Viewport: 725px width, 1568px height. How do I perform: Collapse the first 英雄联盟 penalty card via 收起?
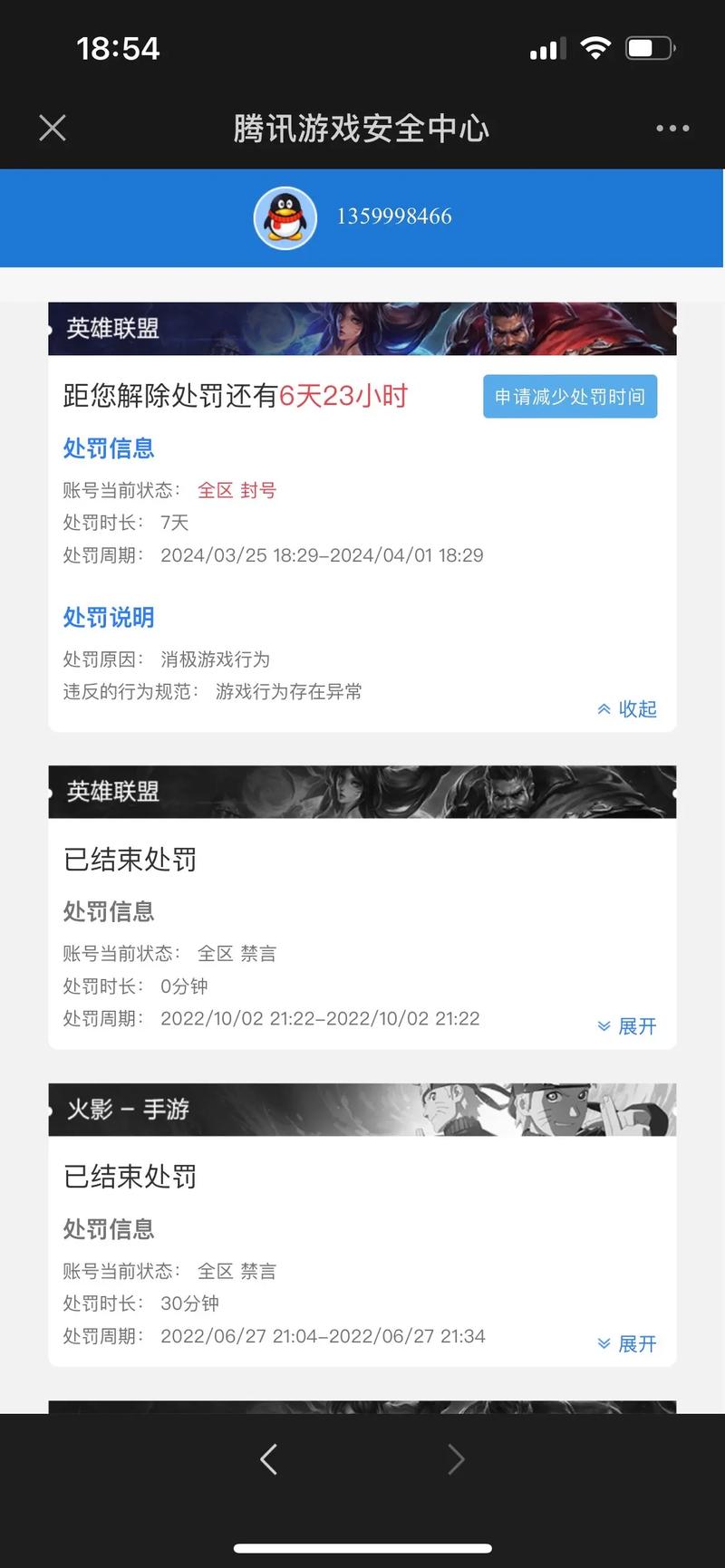626,709
